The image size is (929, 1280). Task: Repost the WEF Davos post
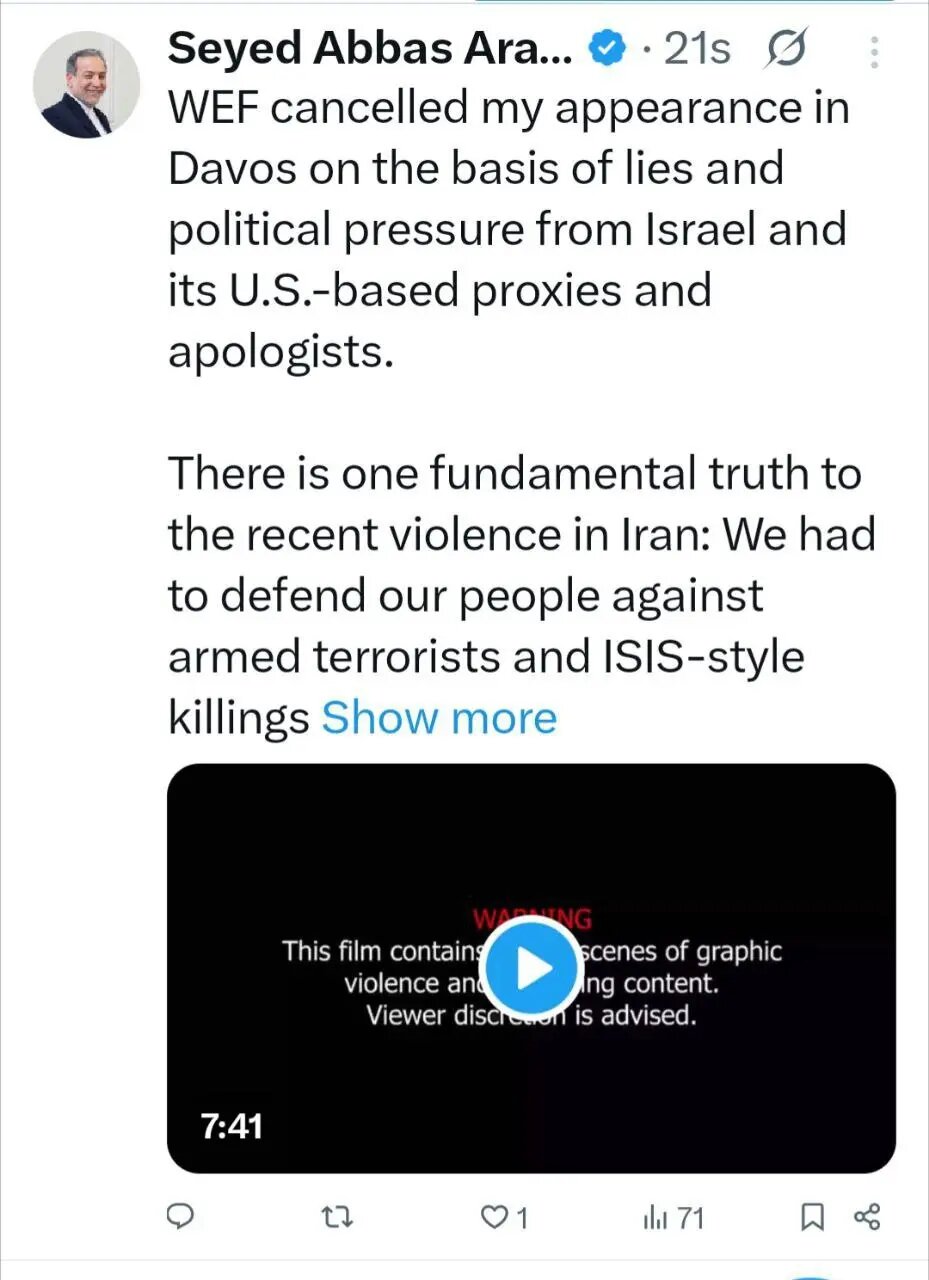point(339,1216)
